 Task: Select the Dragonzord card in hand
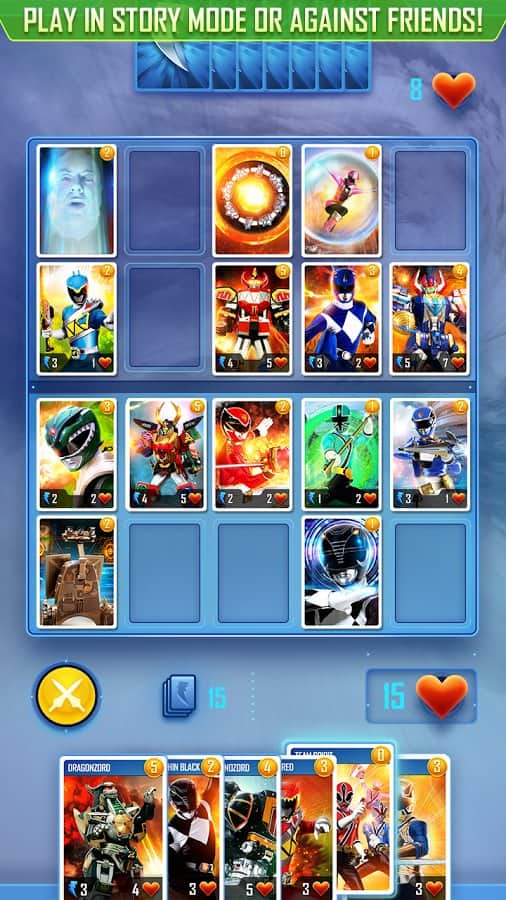pyautogui.click(x=113, y=828)
